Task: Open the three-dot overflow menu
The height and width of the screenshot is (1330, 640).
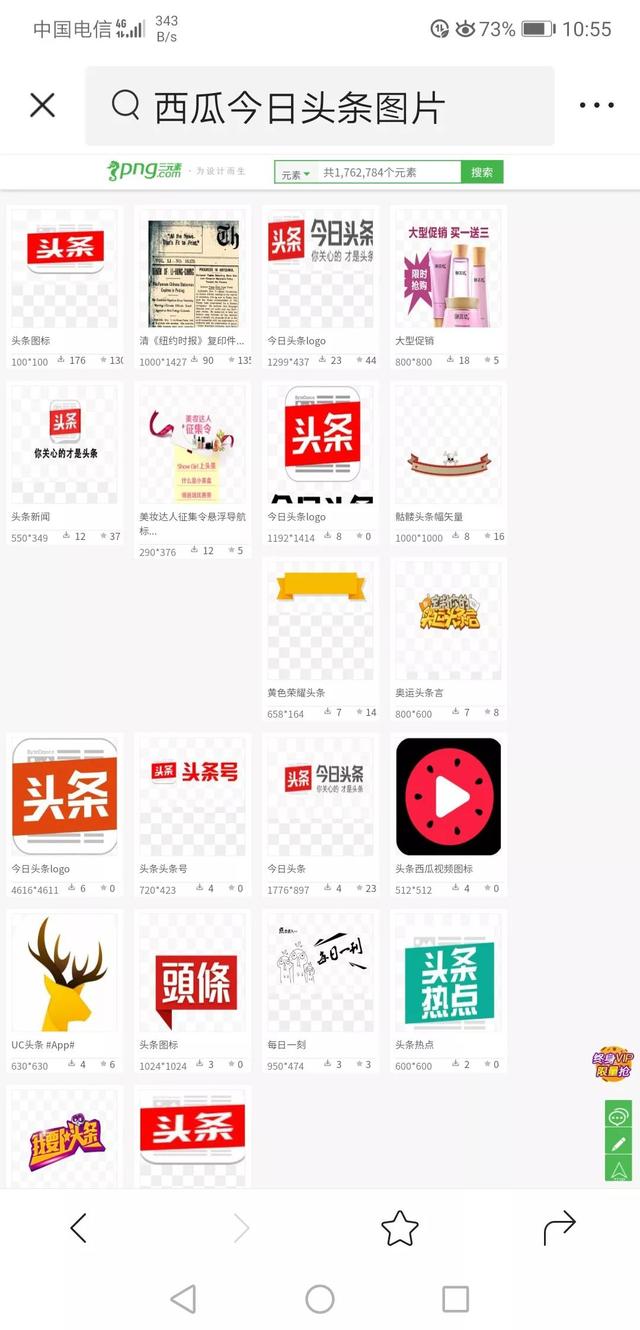Action: coord(596,105)
